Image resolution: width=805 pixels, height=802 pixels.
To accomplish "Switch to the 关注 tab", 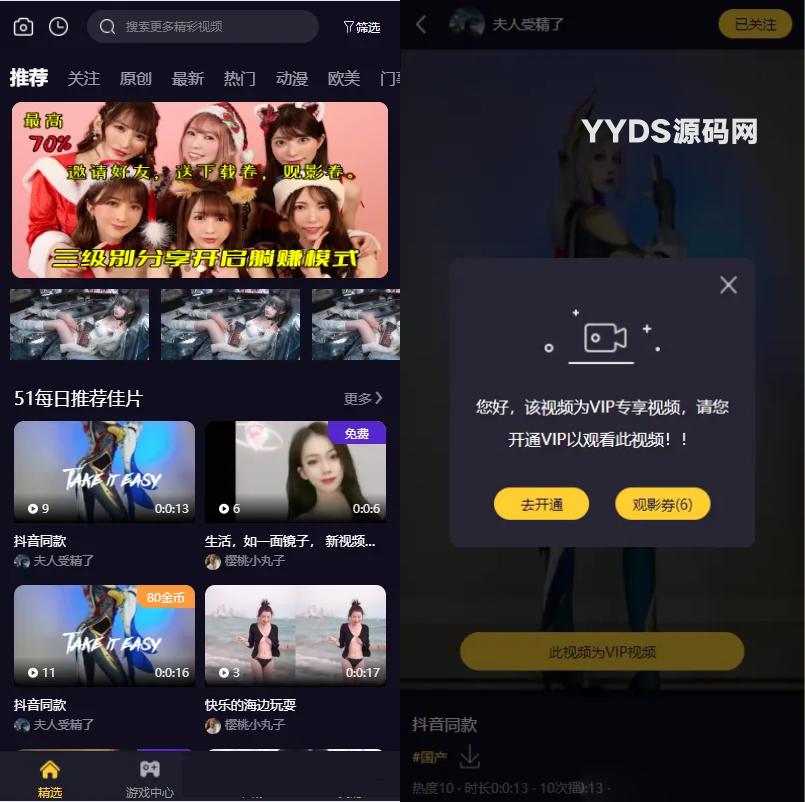I will [84, 78].
